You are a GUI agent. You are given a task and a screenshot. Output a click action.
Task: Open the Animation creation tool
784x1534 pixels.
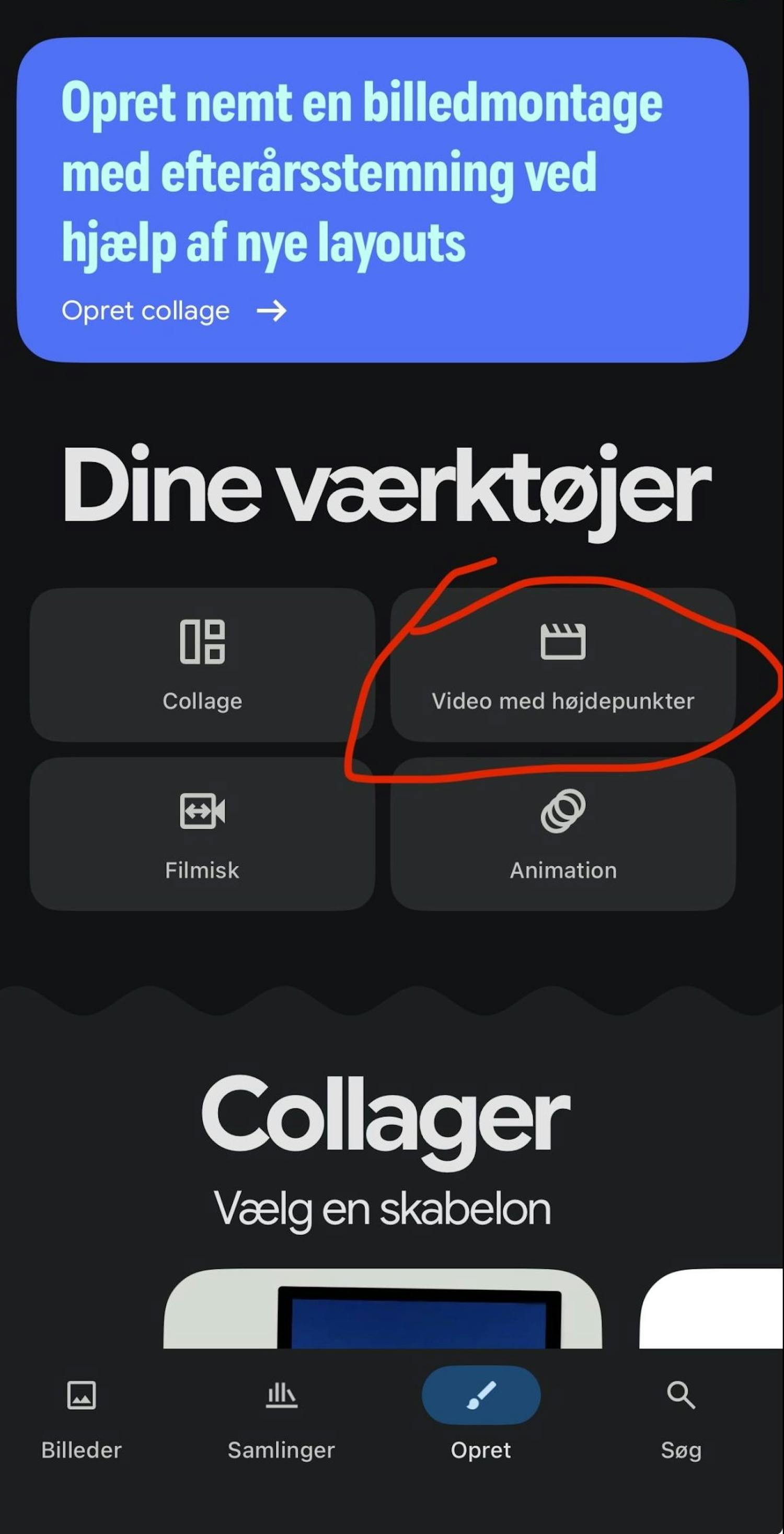563,835
